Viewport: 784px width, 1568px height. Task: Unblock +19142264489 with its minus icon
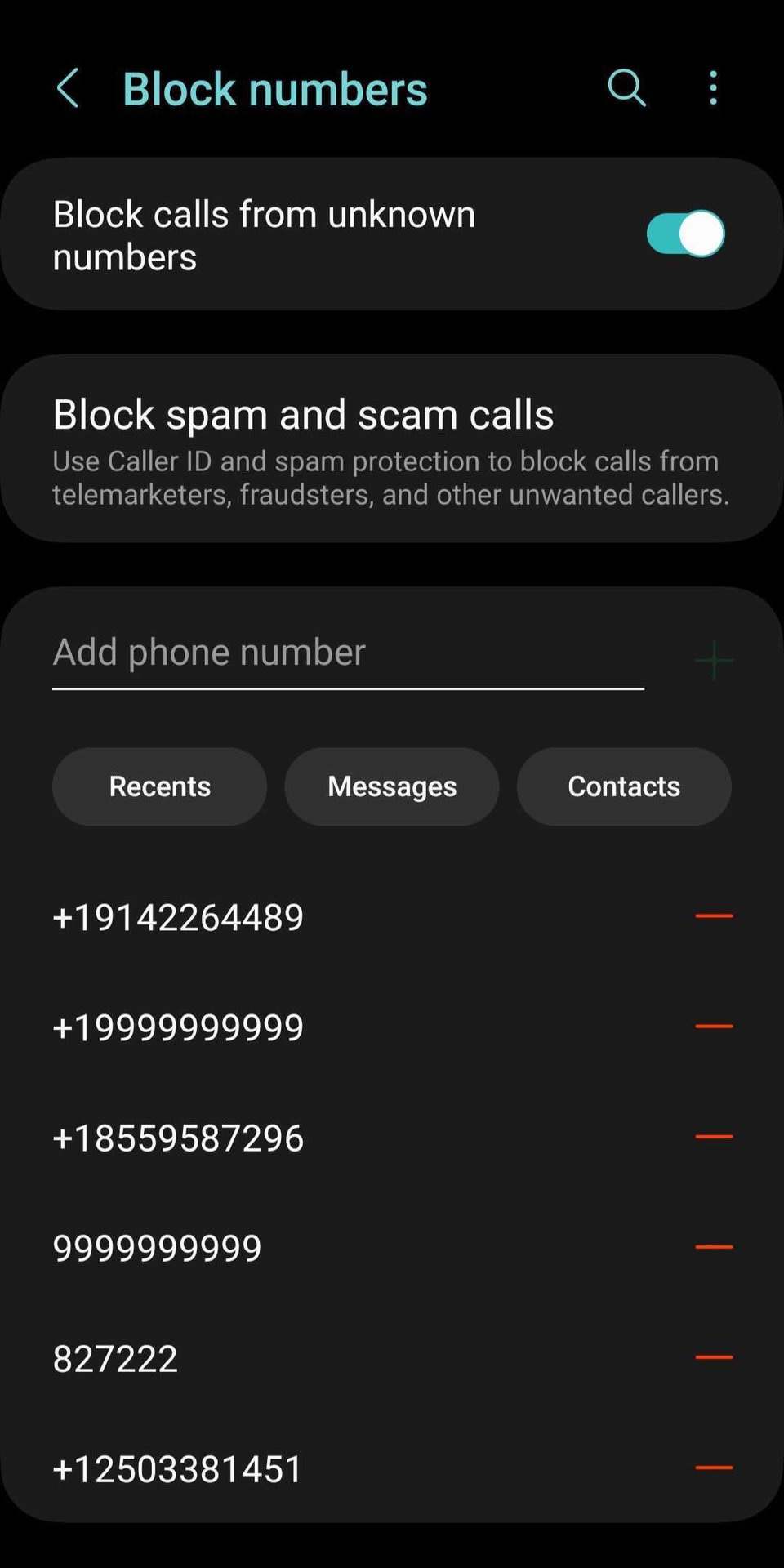(x=713, y=916)
